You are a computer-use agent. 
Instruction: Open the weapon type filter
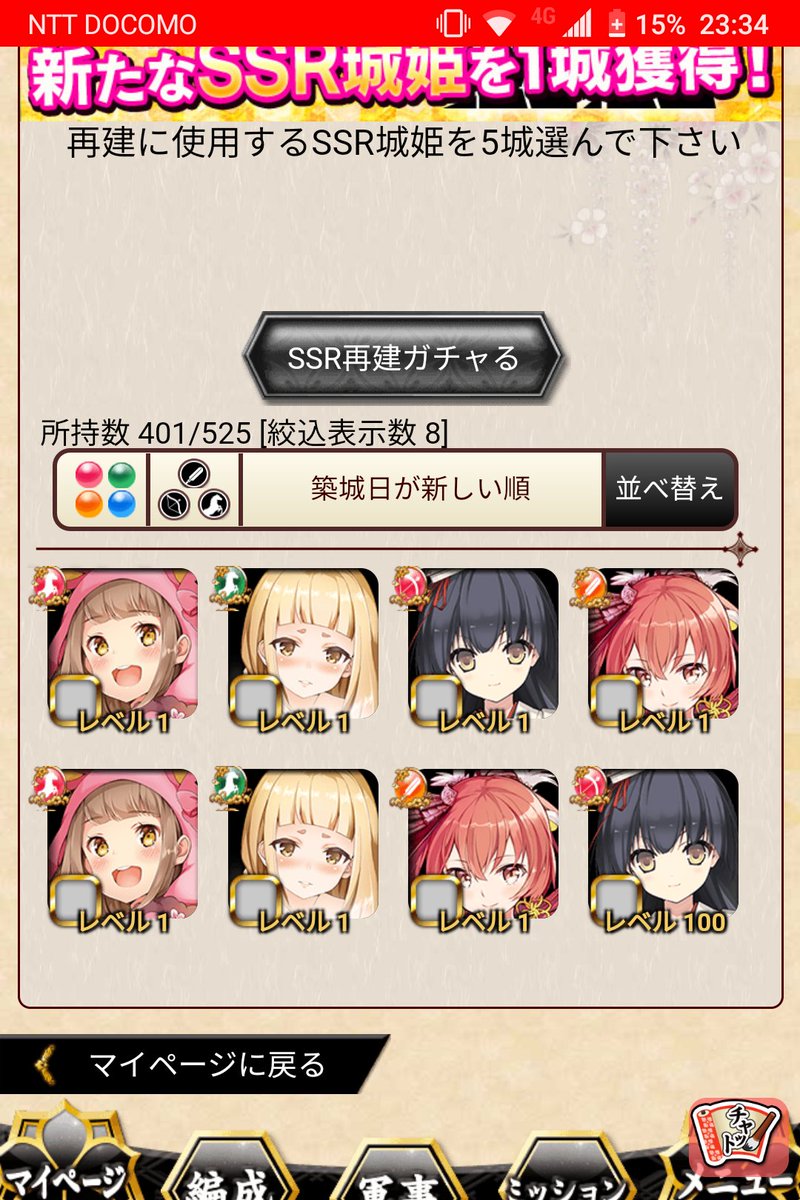pyautogui.click(x=194, y=489)
